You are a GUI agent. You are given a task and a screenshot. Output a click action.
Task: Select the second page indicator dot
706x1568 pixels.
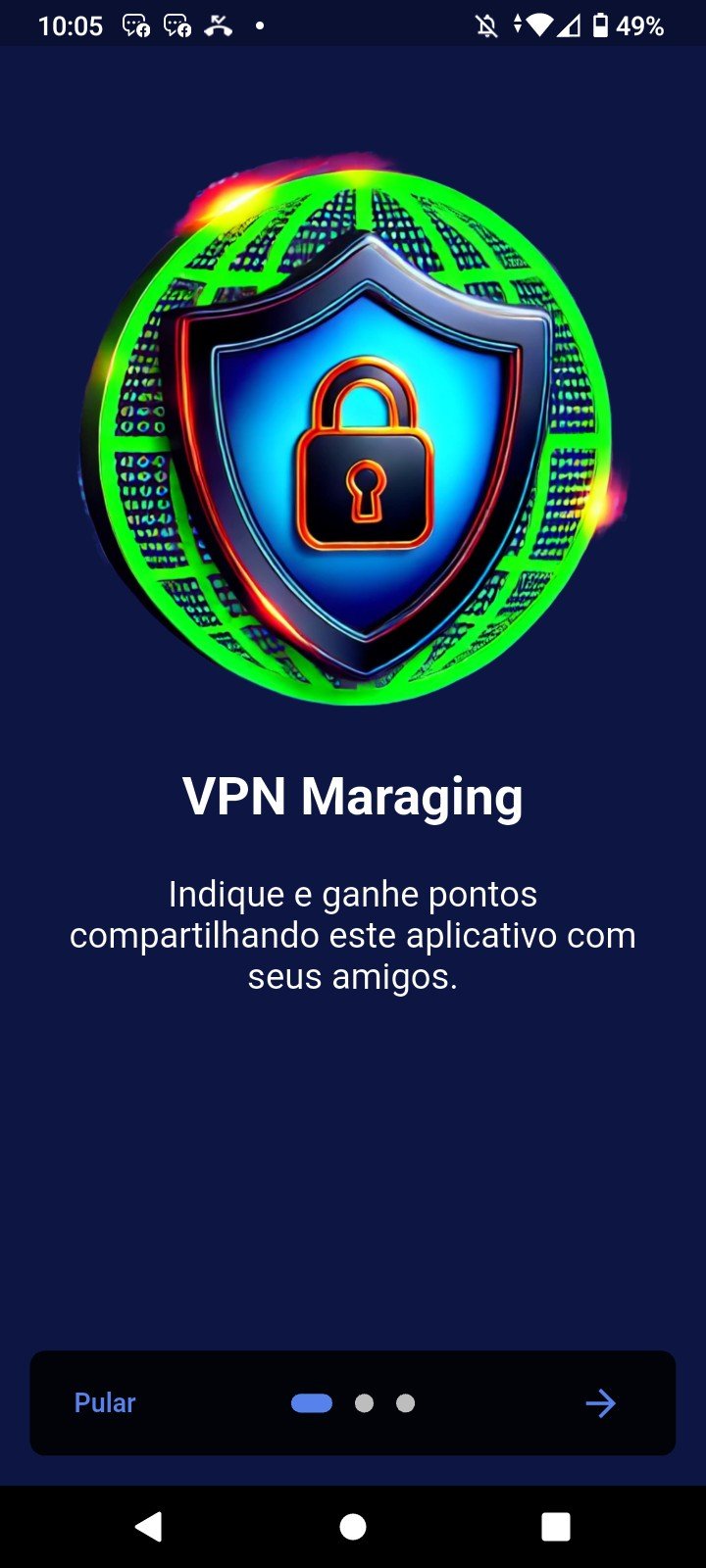click(364, 1403)
